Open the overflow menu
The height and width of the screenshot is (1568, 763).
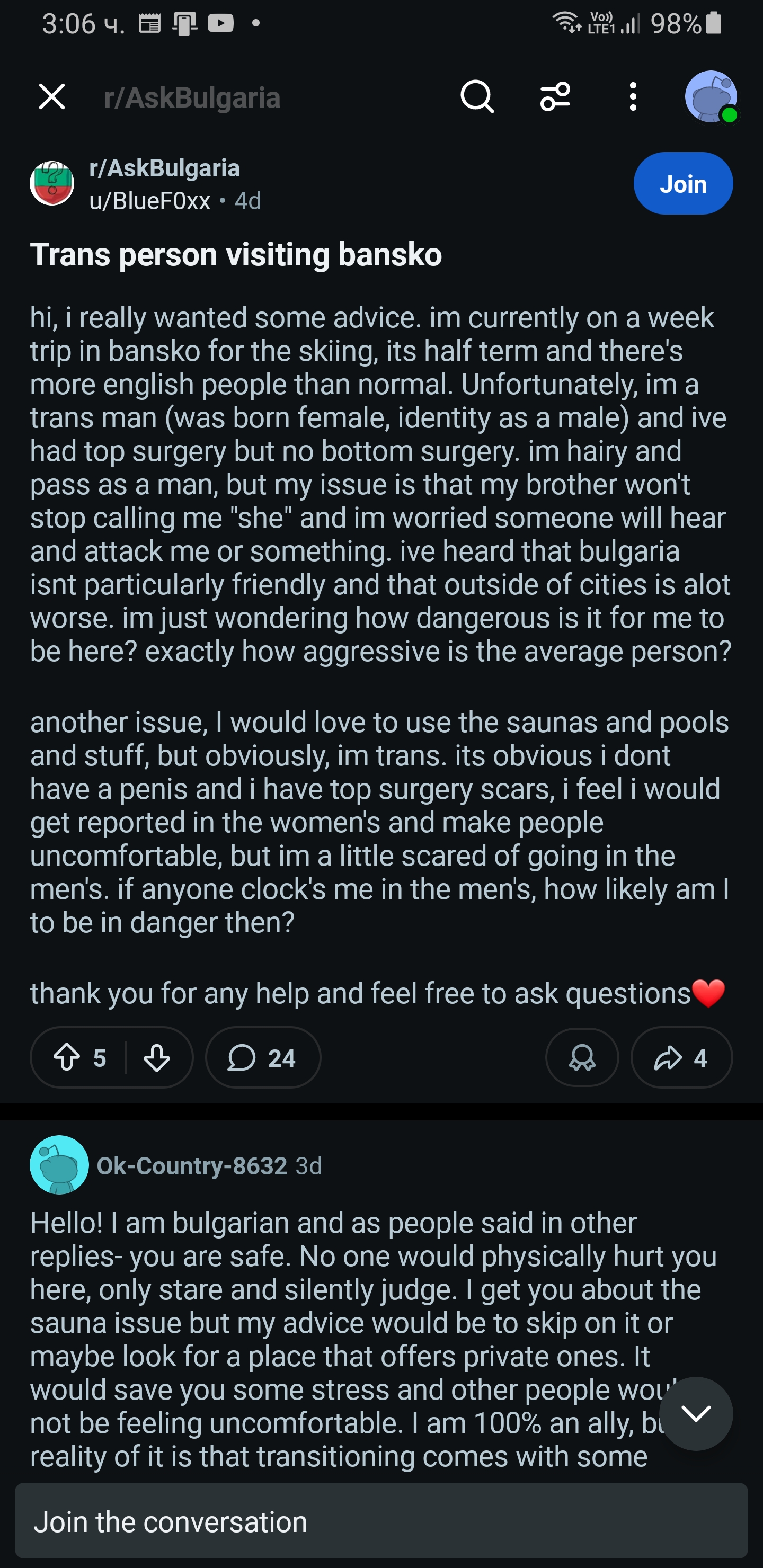click(x=633, y=97)
